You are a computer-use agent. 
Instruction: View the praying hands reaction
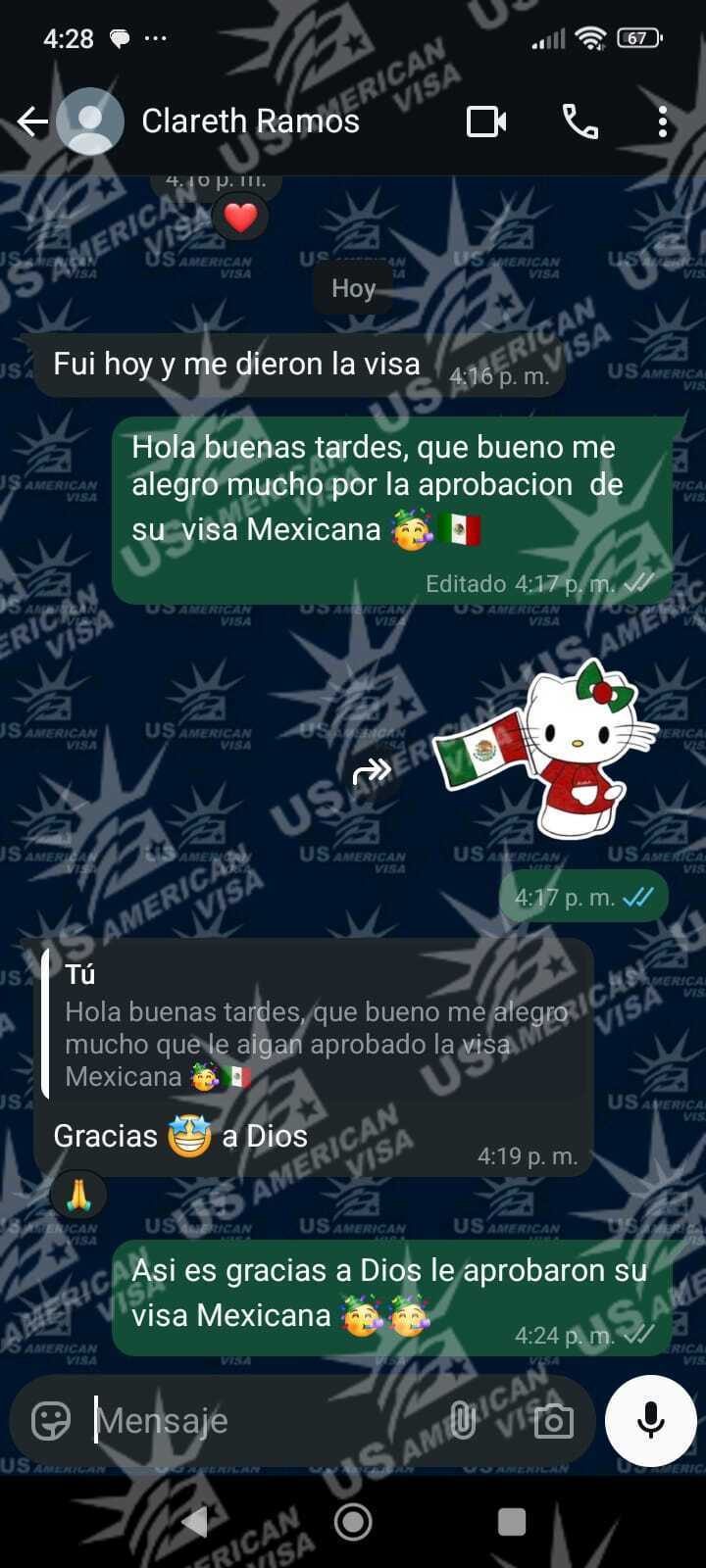tap(78, 1195)
